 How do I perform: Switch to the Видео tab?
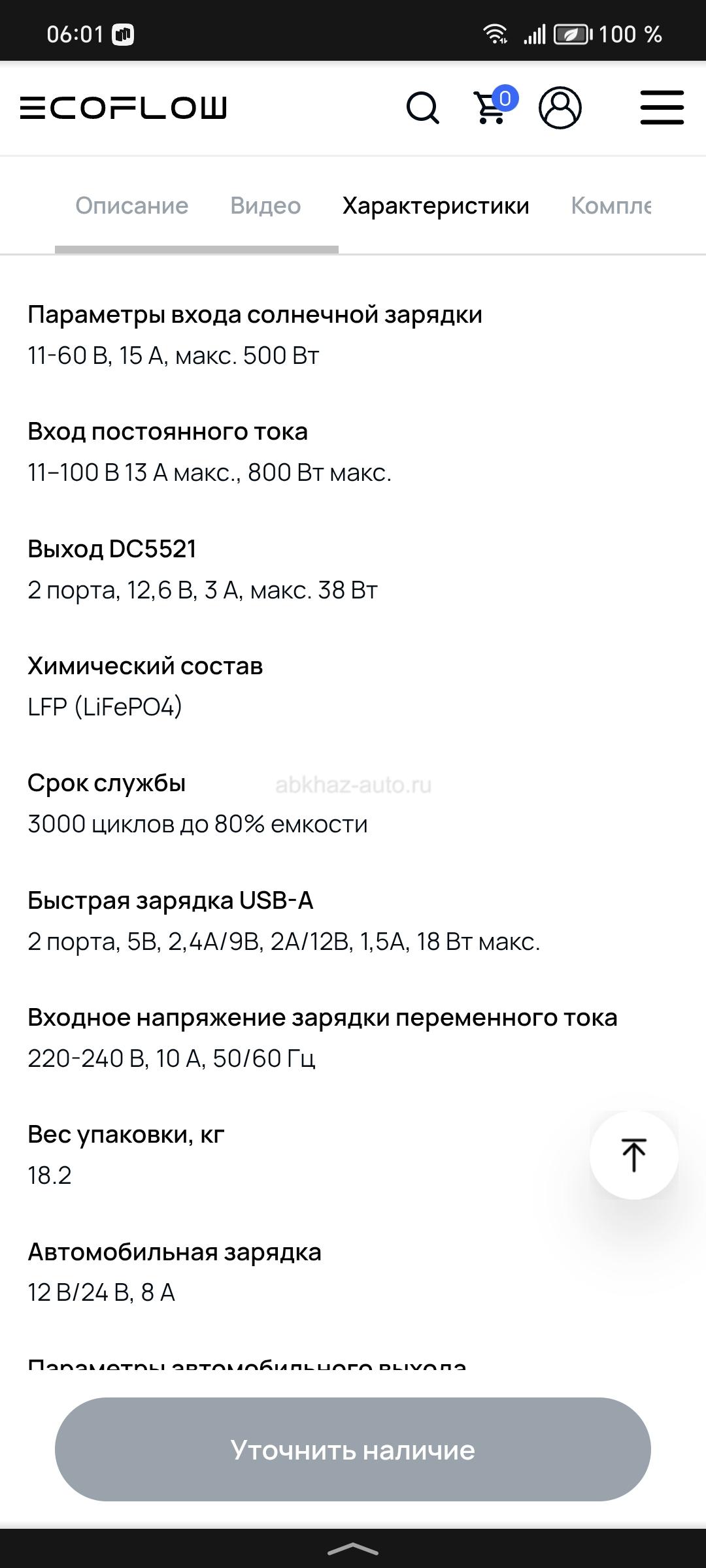point(265,206)
